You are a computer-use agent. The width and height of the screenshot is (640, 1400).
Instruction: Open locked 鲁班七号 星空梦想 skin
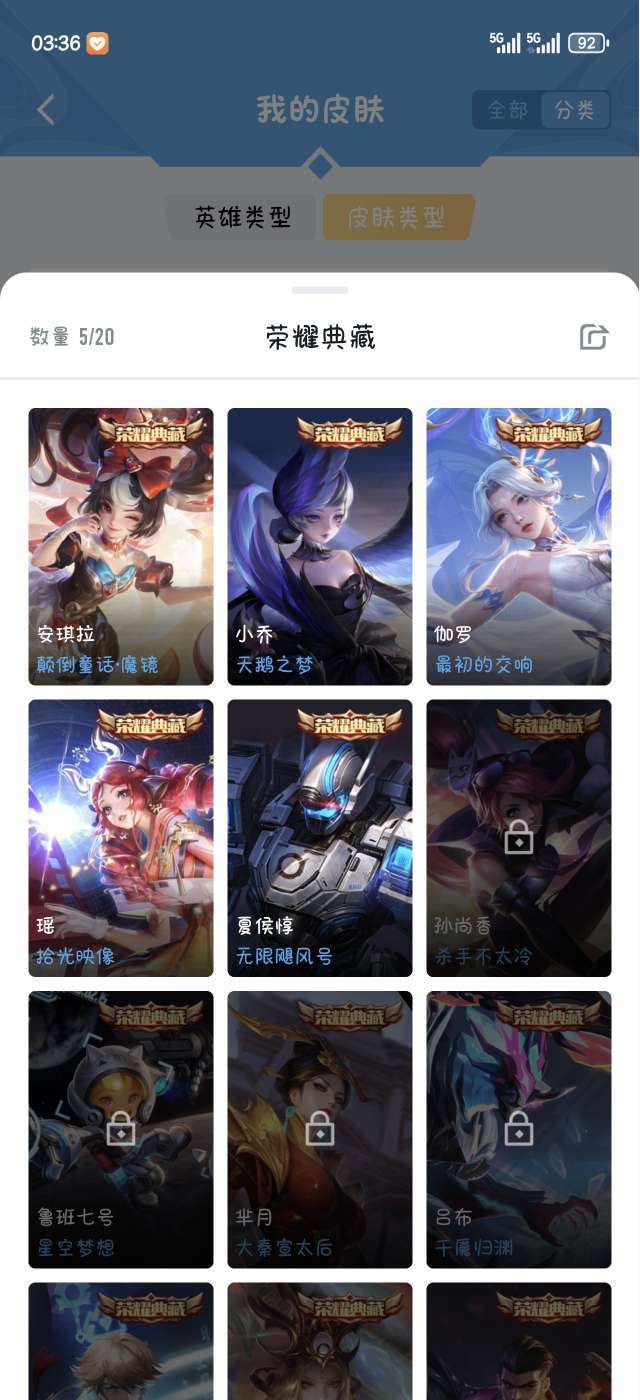coord(121,1129)
